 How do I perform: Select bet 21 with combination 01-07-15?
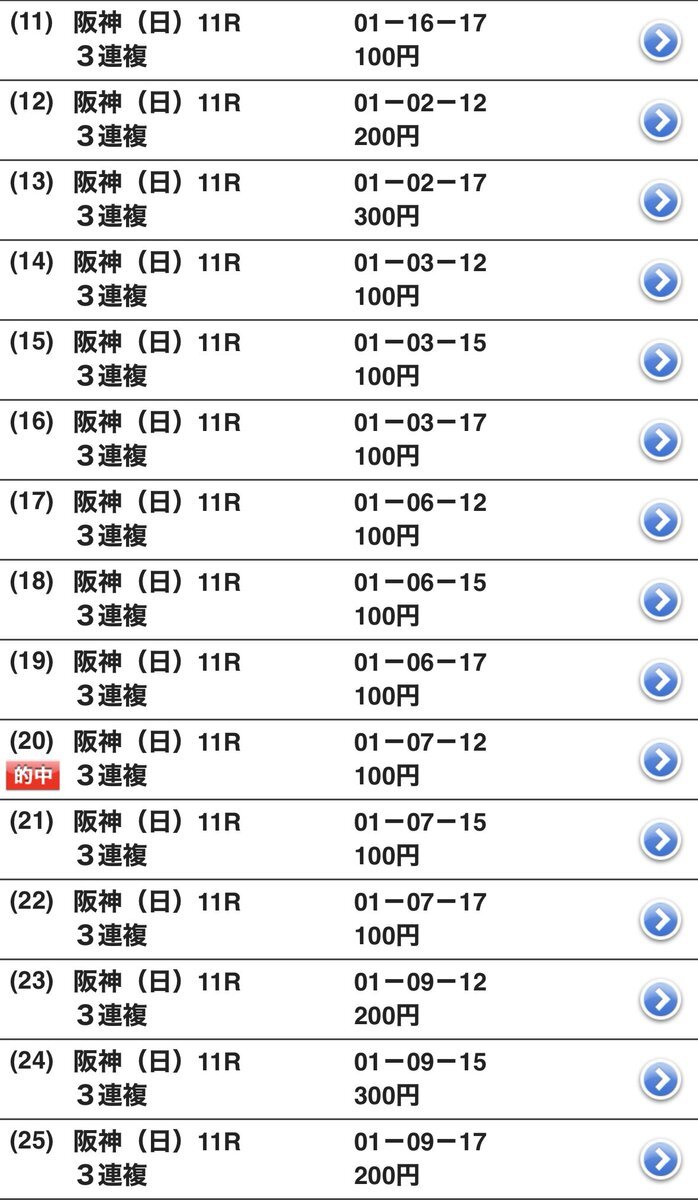coord(349,840)
